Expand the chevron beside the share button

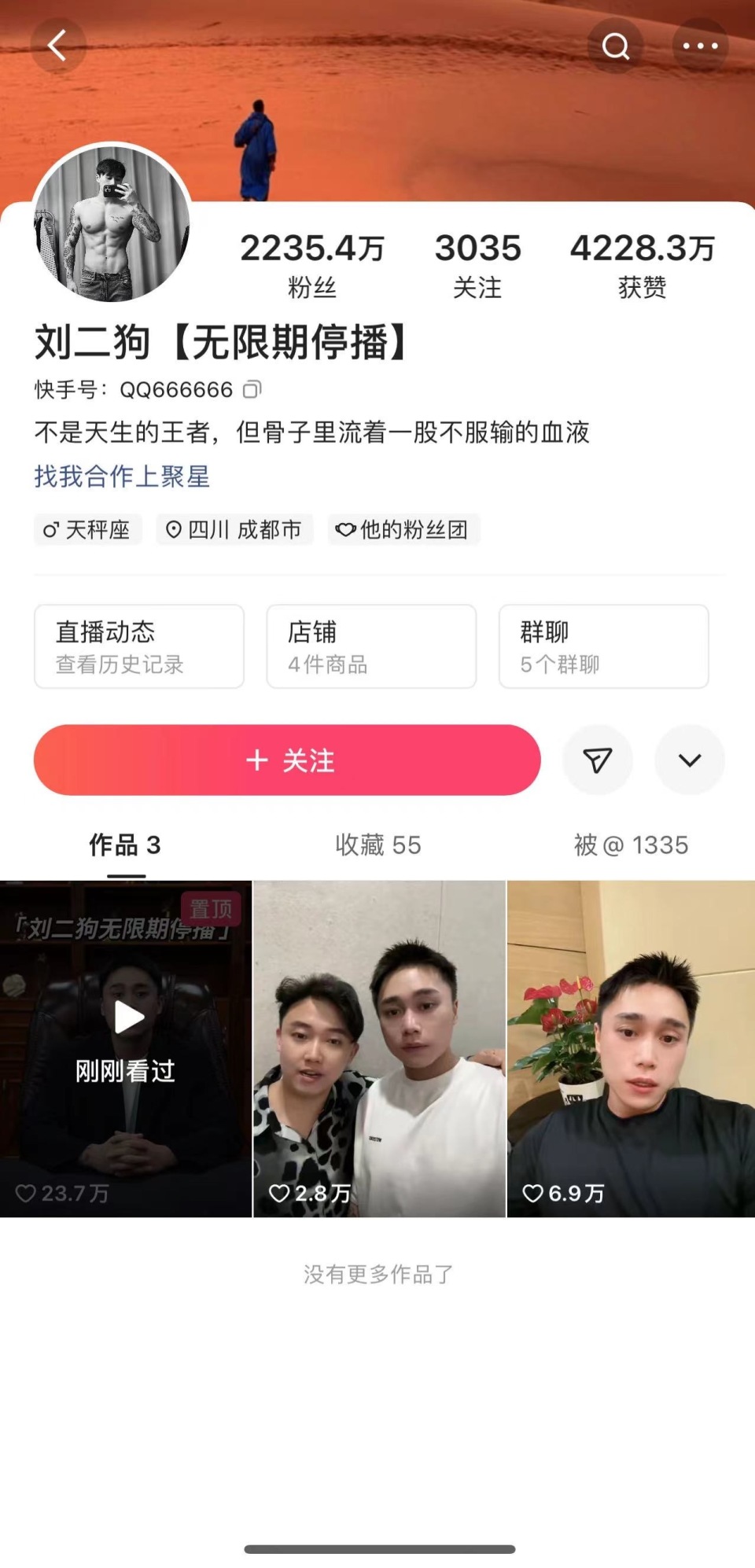coord(689,760)
